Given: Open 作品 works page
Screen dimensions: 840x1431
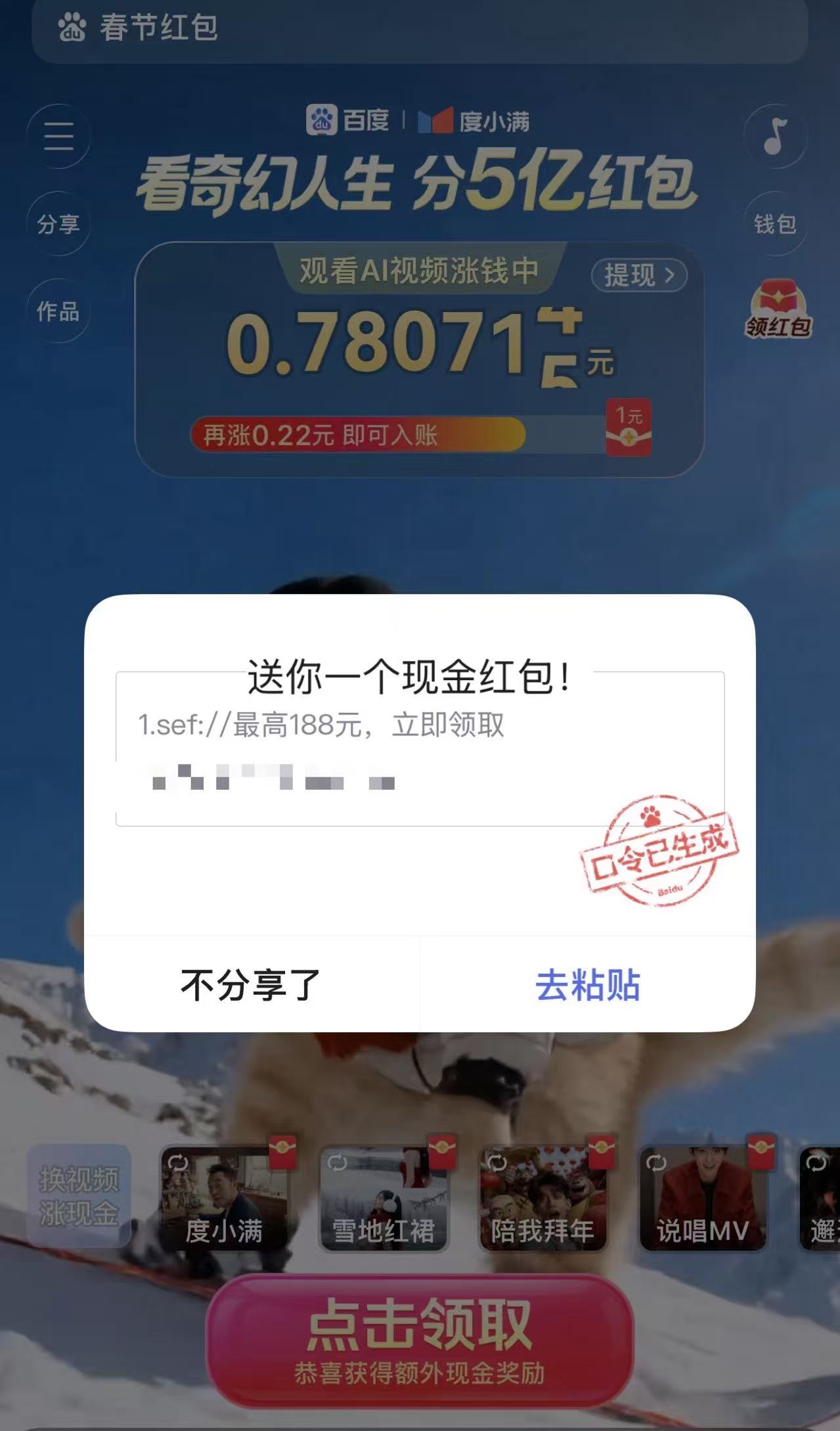Looking at the screenshot, I should pyautogui.click(x=58, y=311).
